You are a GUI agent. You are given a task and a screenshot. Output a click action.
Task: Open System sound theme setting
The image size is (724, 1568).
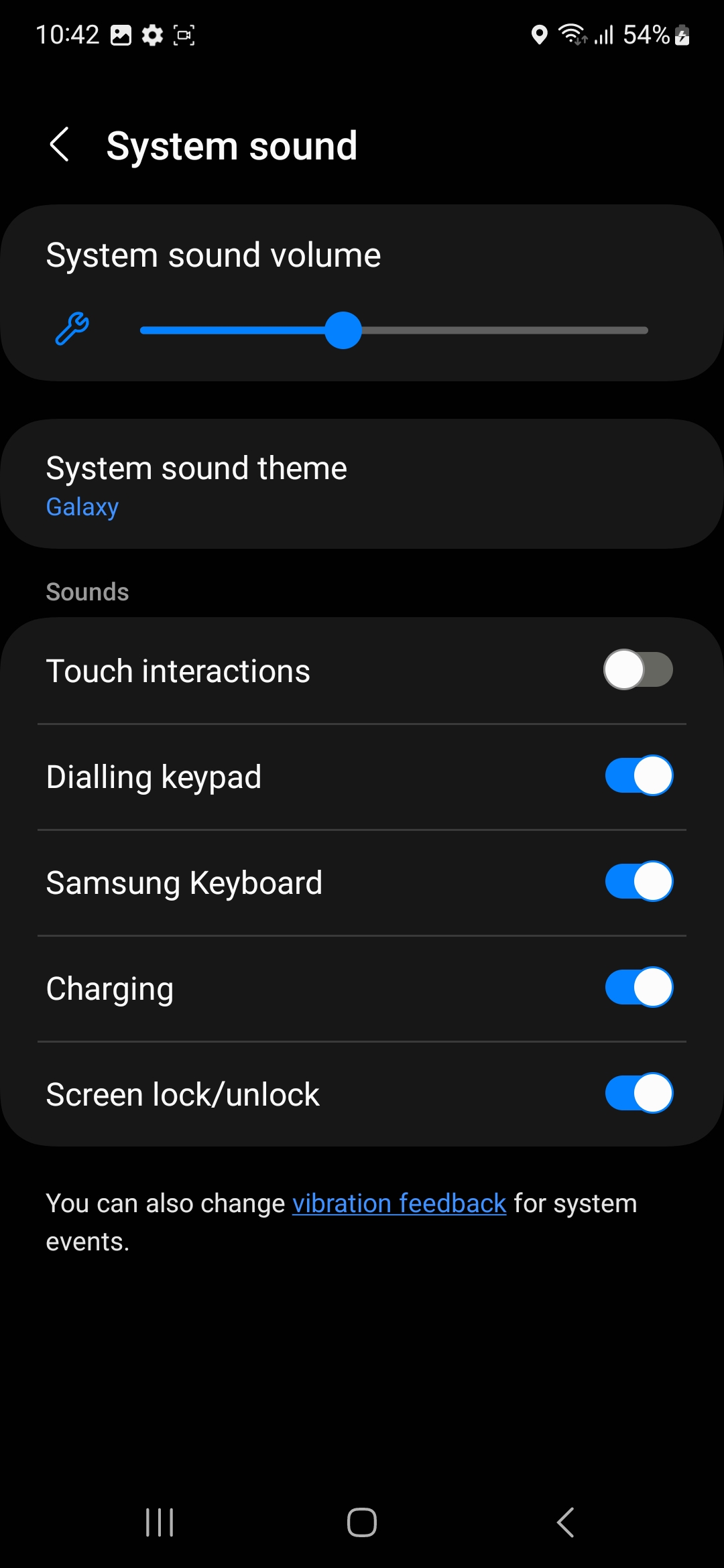pyautogui.click(x=362, y=484)
